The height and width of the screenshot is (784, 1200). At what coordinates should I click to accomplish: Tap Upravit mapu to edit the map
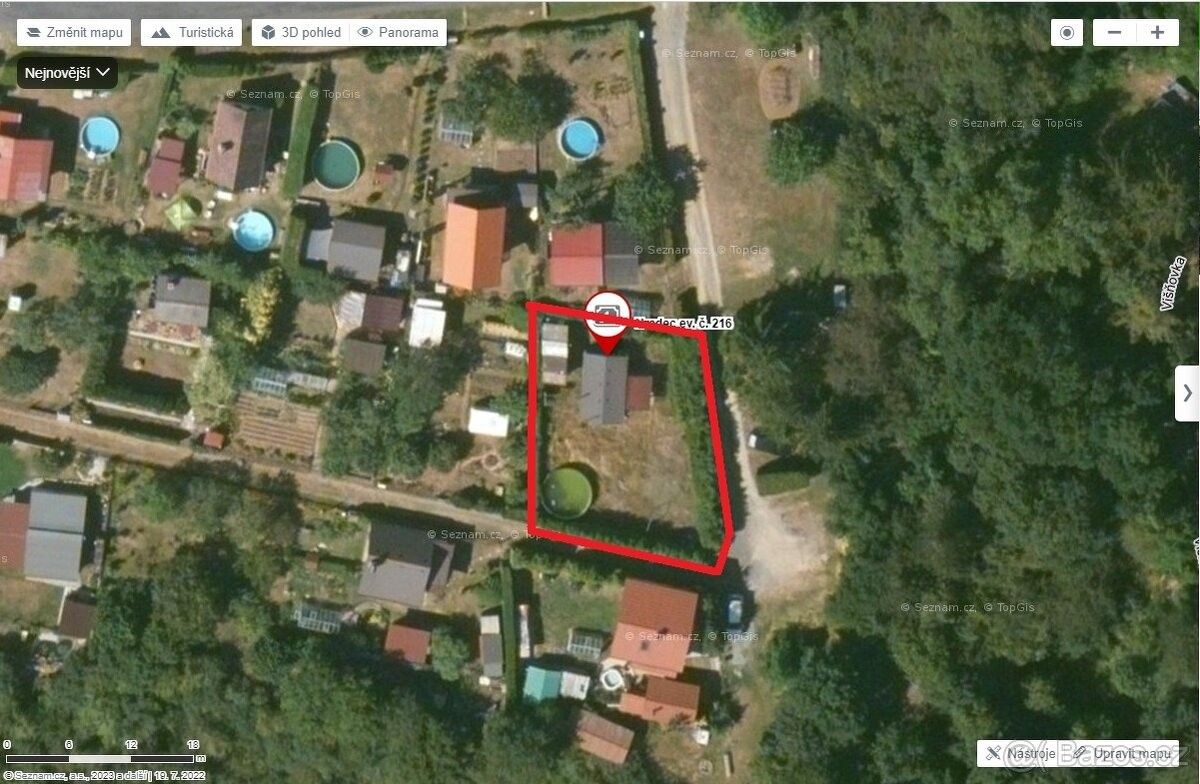pyautogui.click(x=1120, y=753)
